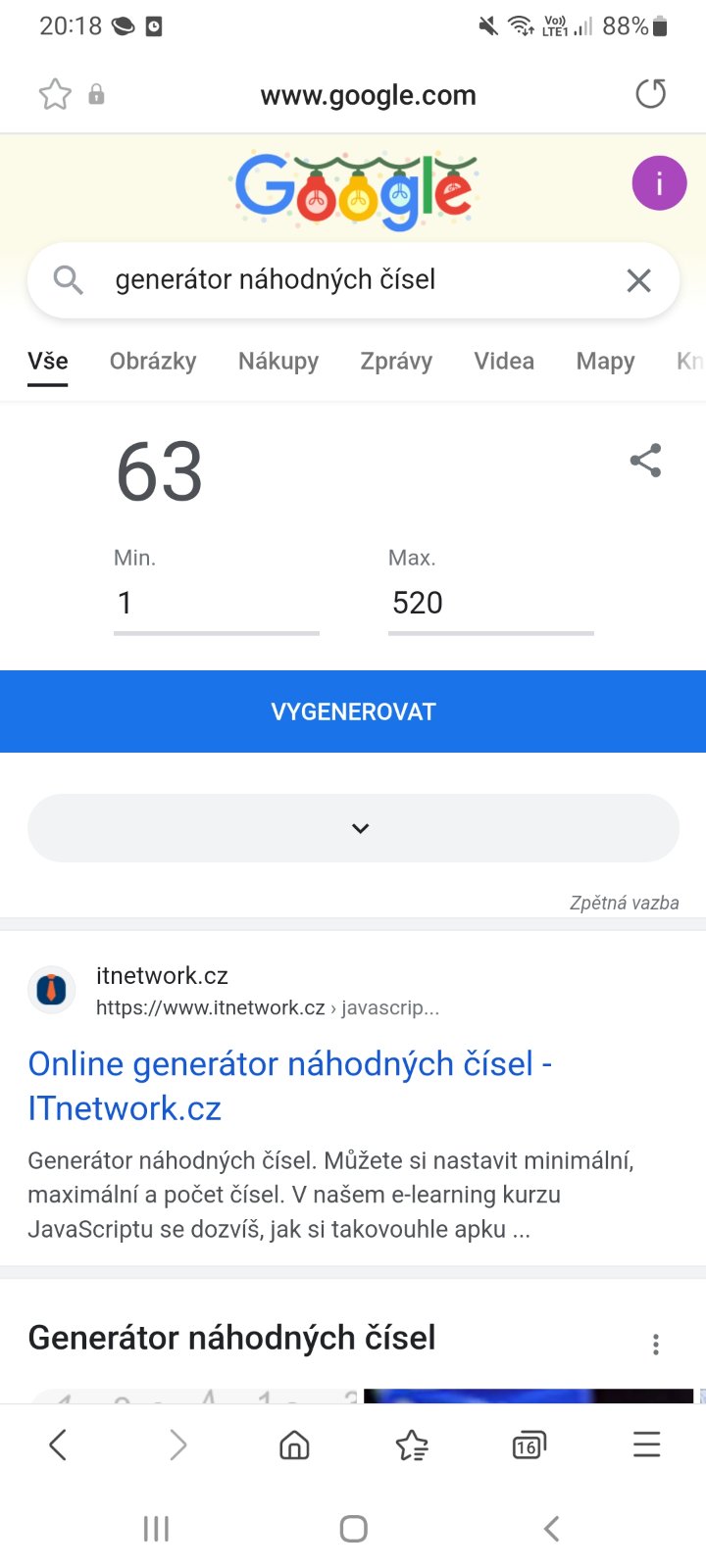
Task: Clear the search query text
Action: click(x=638, y=280)
